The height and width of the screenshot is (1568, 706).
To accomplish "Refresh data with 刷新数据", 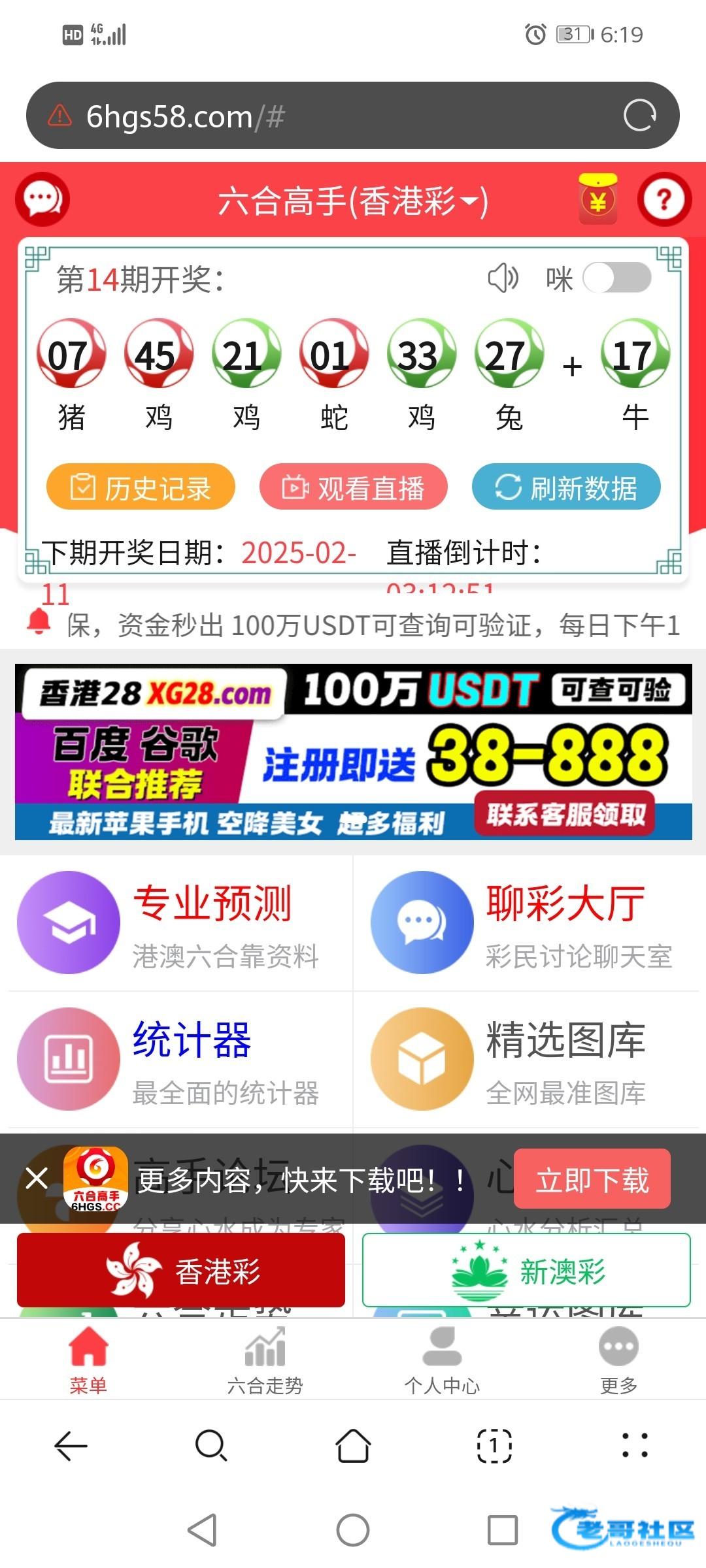I will [566, 487].
